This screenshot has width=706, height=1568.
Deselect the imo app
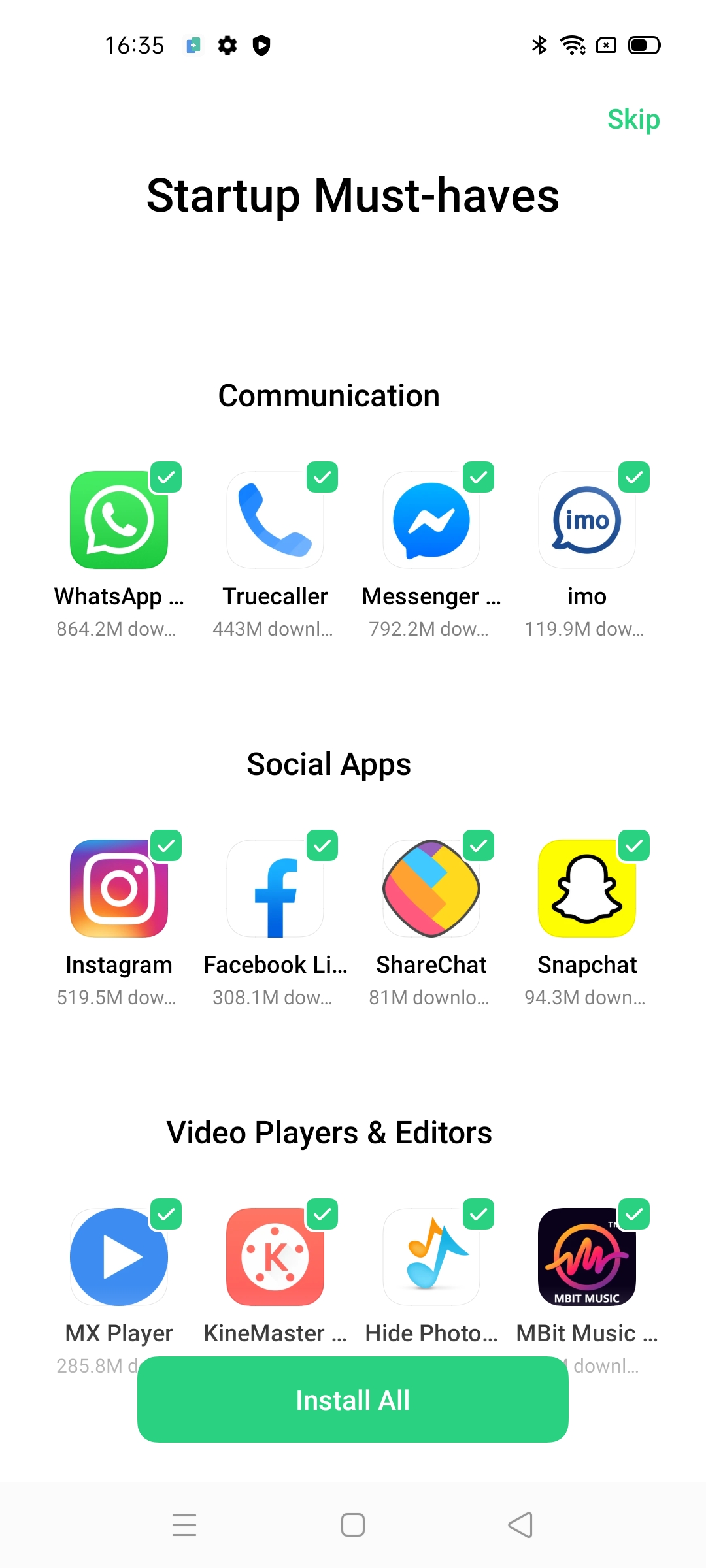(x=634, y=478)
